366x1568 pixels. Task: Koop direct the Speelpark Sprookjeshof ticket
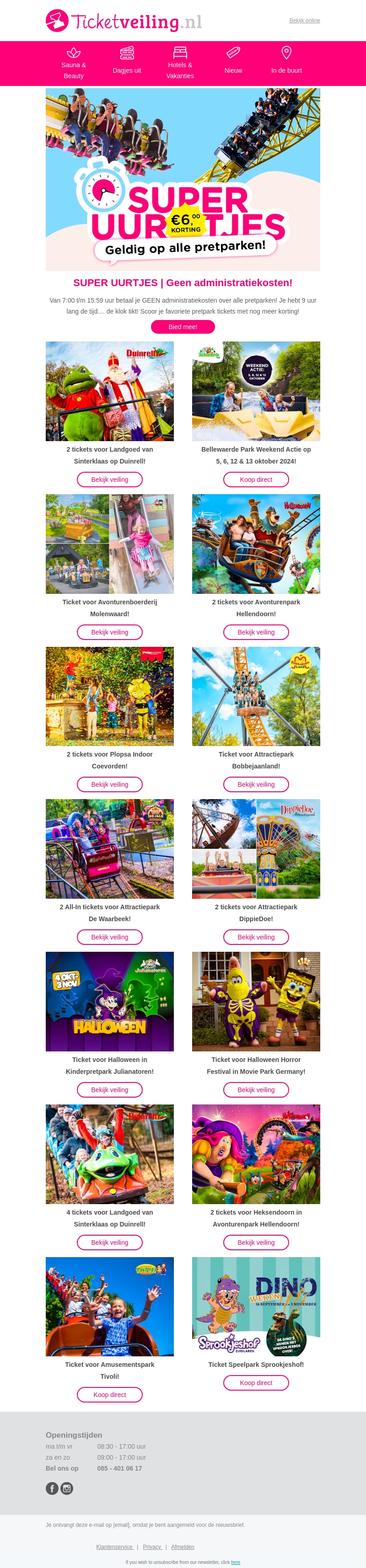(x=256, y=1383)
